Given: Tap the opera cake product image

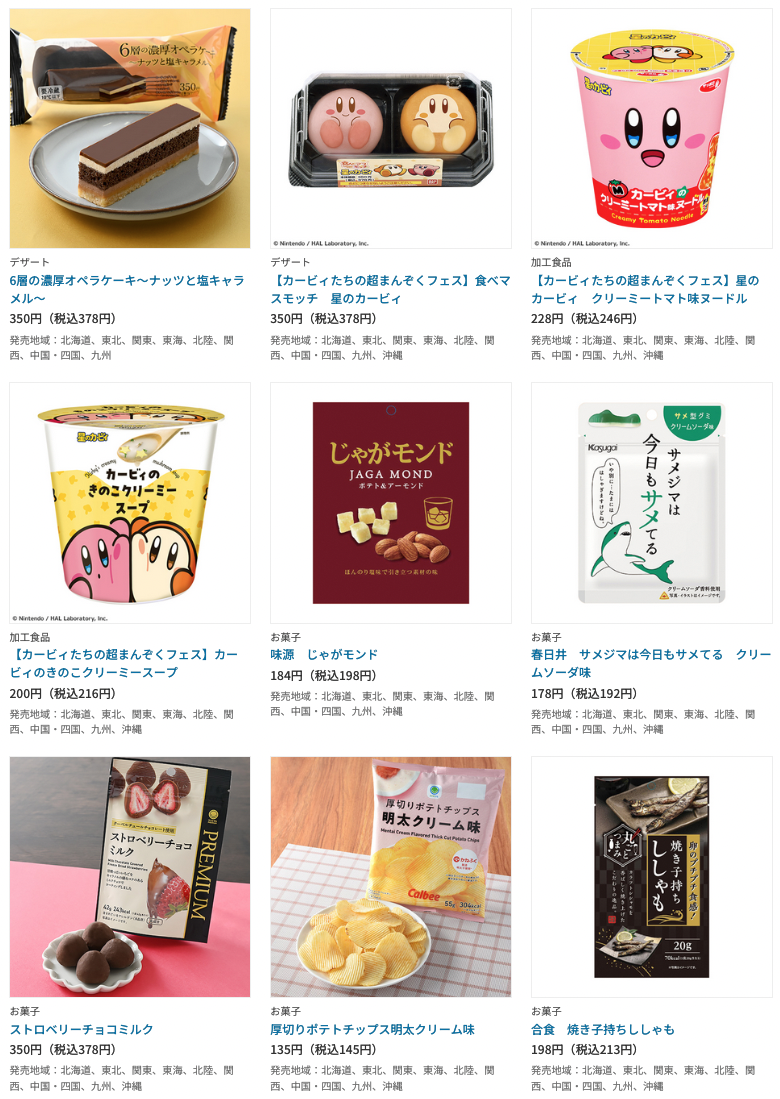Looking at the screenshot, I should [x=130, y=128].
